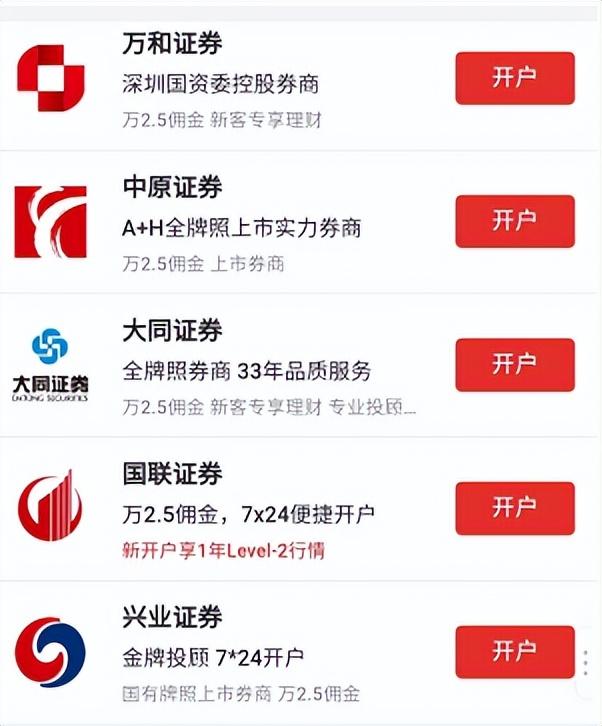Select 开户 next to 大同证券
Screen dimensions: 602x726
(514, 365)
